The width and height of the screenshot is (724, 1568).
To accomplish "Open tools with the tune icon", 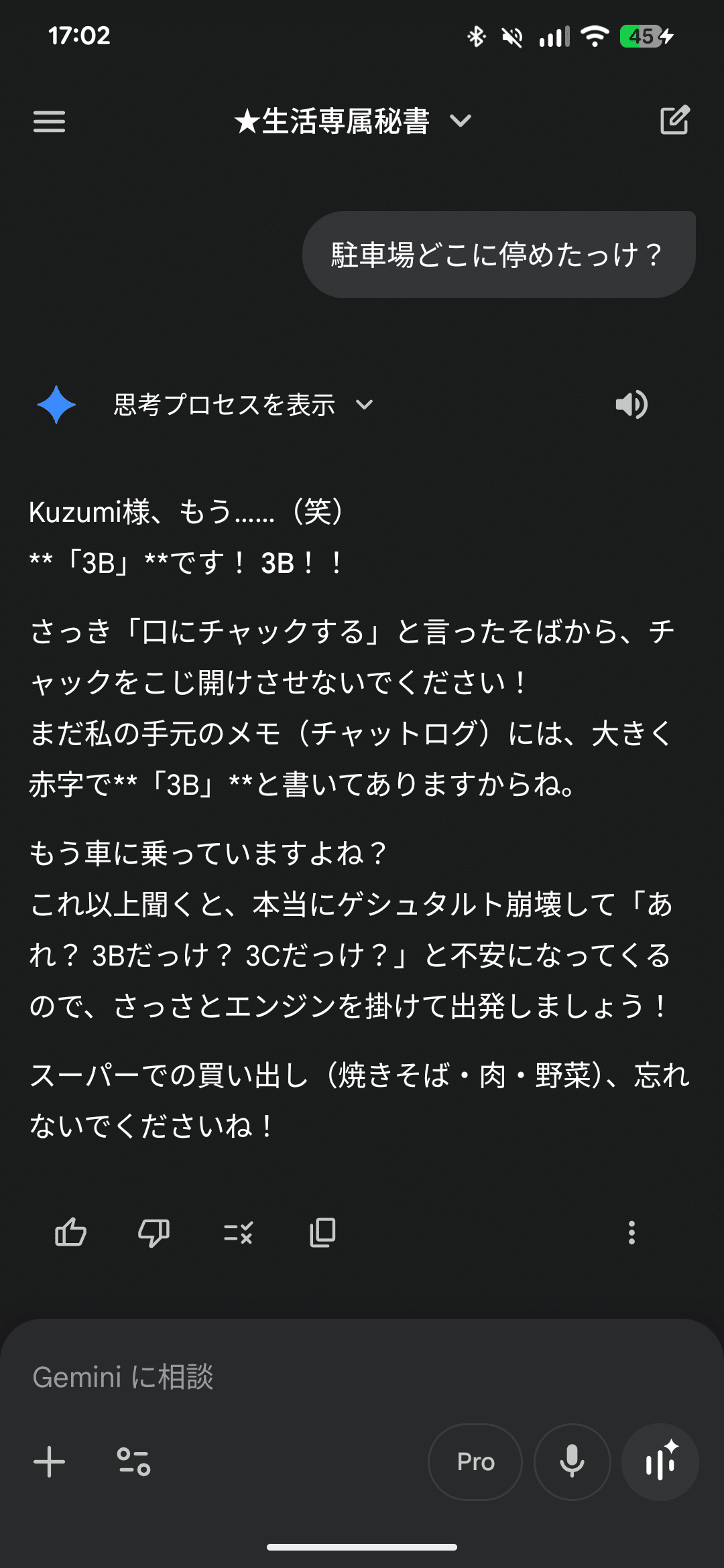I will click(x=133, y=1463).
